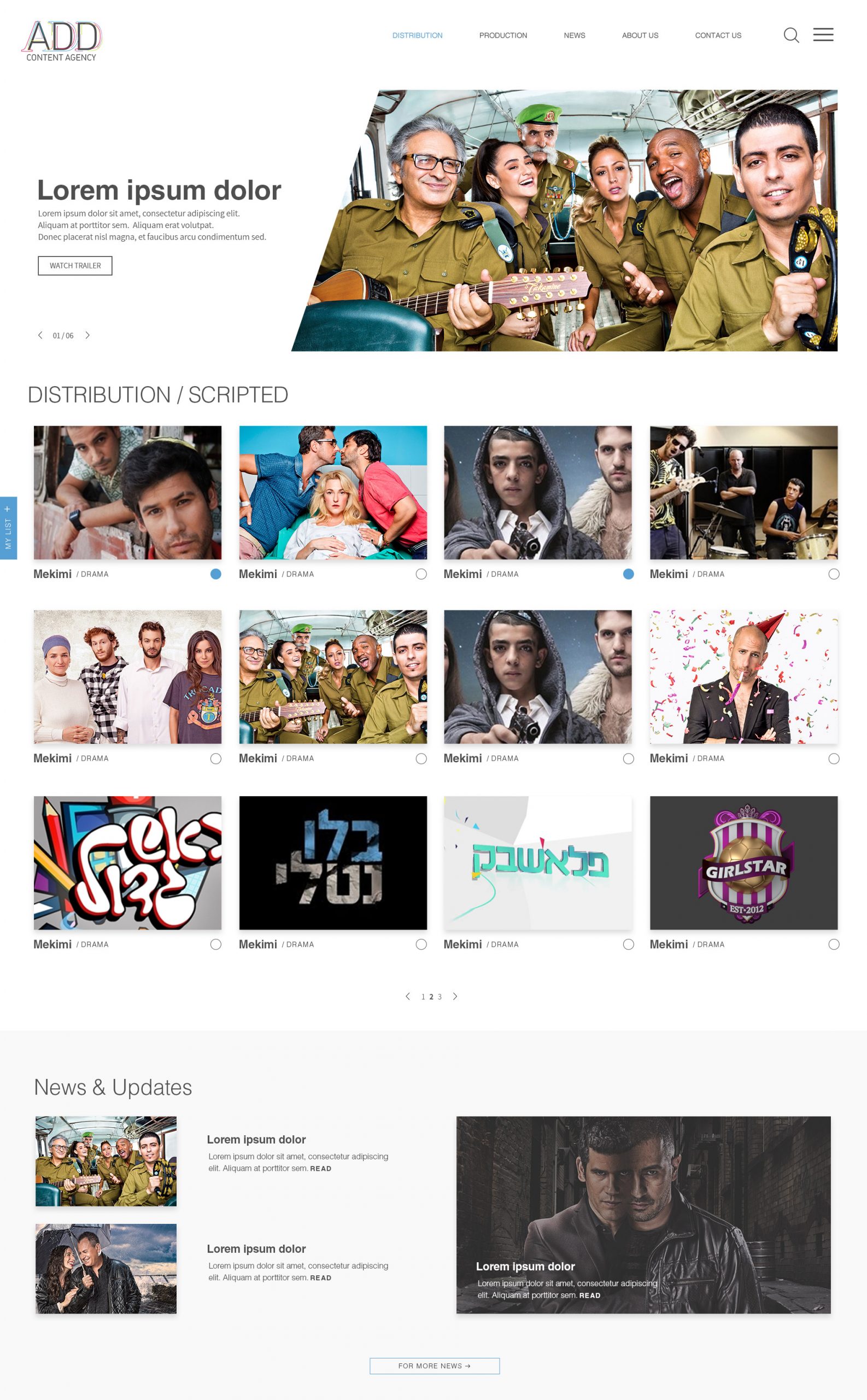Open the Girlstar logo show tile

click(x=743, y=862)
